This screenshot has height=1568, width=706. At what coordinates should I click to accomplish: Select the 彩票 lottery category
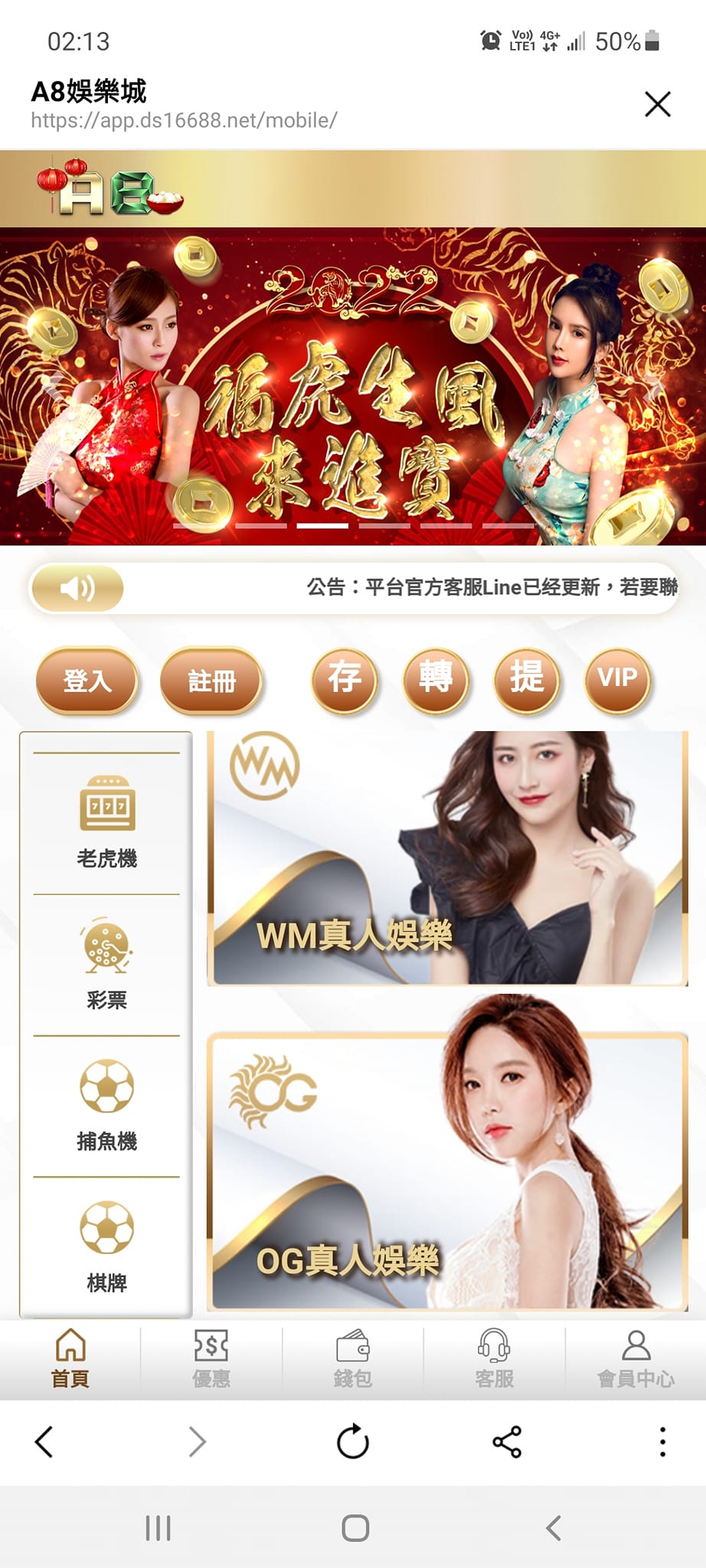point(106,965)
